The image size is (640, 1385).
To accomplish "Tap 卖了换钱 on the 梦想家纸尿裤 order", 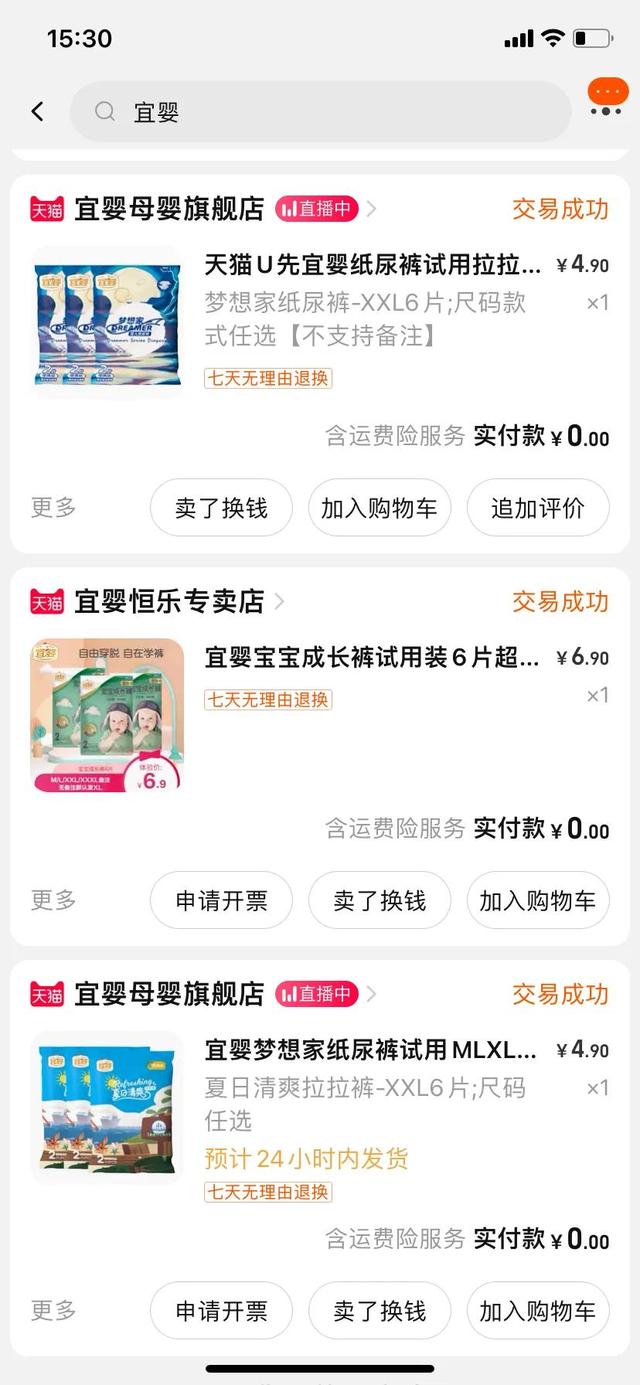I will click(221, 507).
